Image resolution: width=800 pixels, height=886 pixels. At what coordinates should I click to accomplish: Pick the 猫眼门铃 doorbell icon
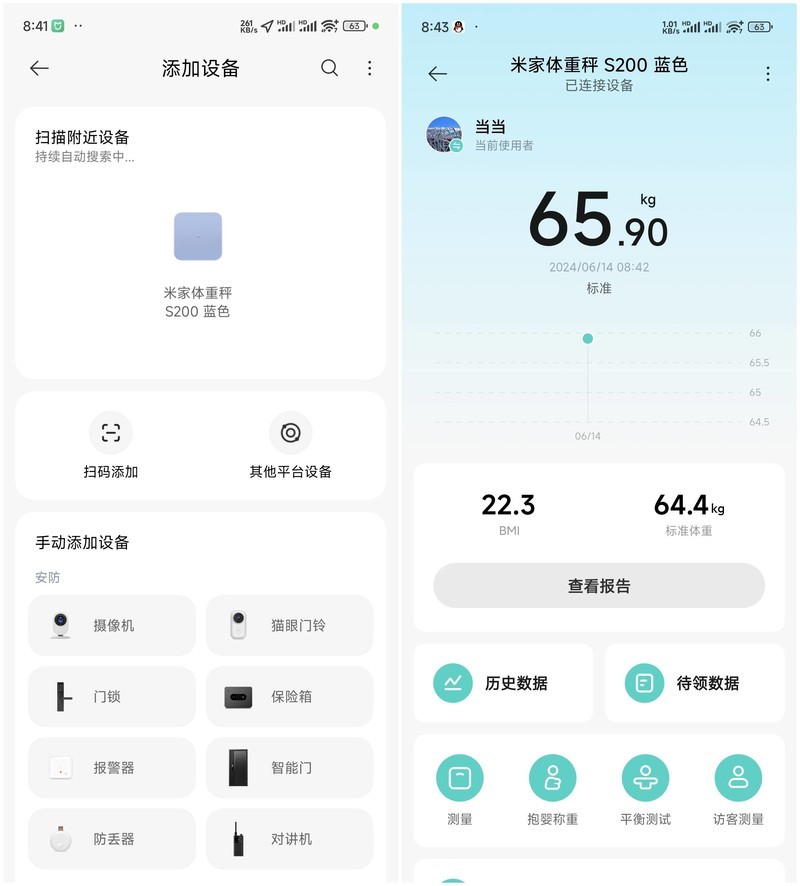[239, 625]
